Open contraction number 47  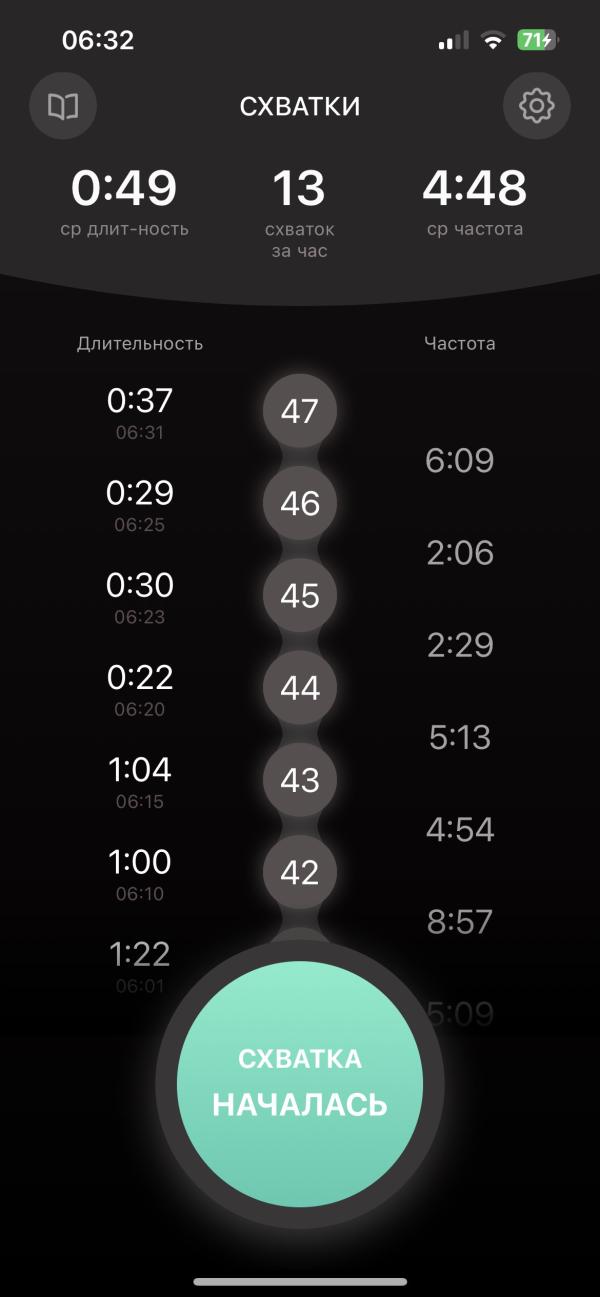(x=300, y=411)
